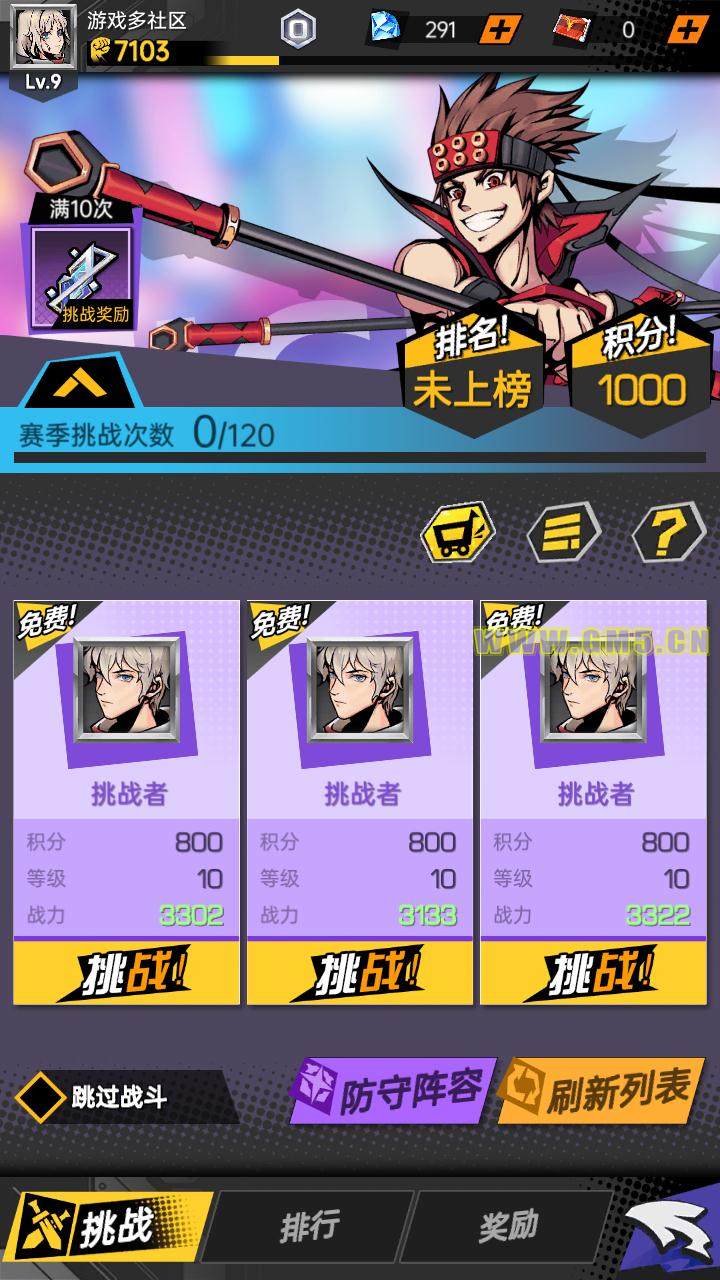
Task: Add more red tickets with the plus button
Action: click(x=687, y=29)
